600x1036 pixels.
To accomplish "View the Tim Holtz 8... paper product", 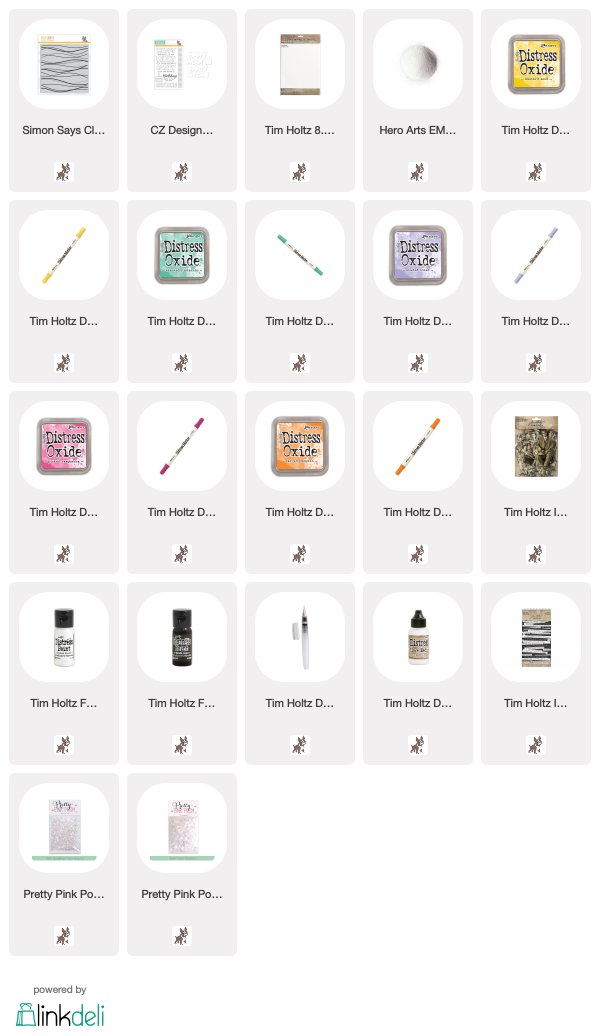I will click(x=299, y=100).
